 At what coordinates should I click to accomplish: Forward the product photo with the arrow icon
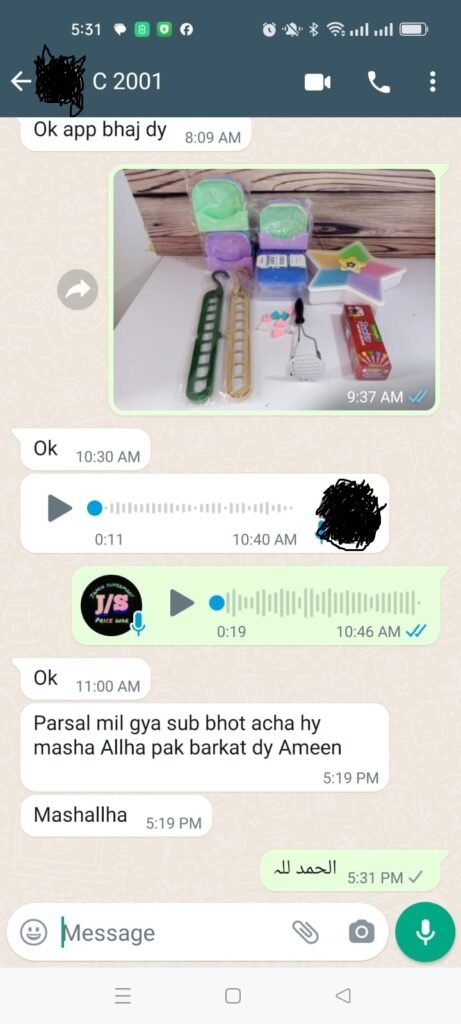[78, 290]
